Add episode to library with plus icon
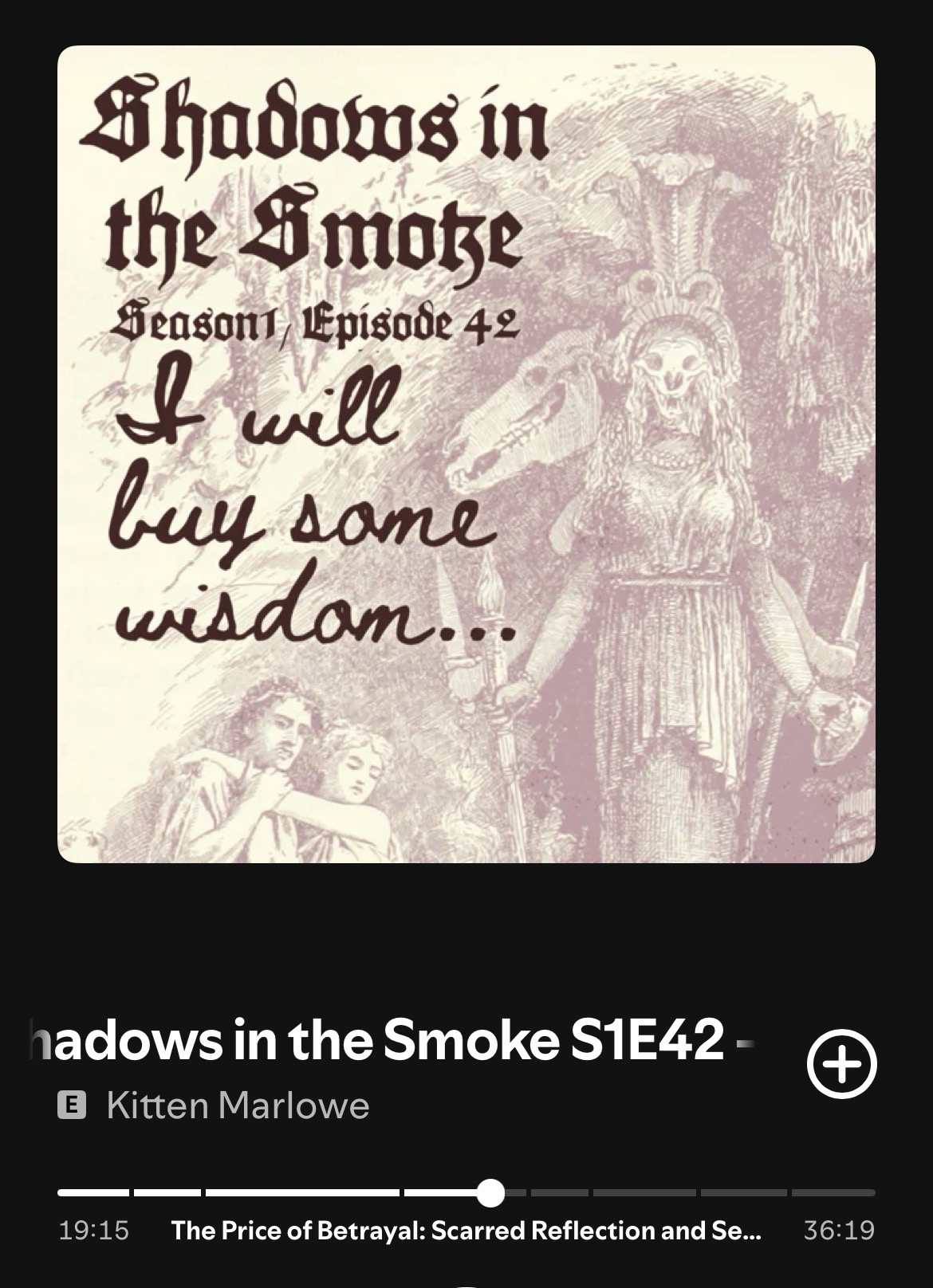The width and height of the screenshot is (933, 1288). [841, 1064]
